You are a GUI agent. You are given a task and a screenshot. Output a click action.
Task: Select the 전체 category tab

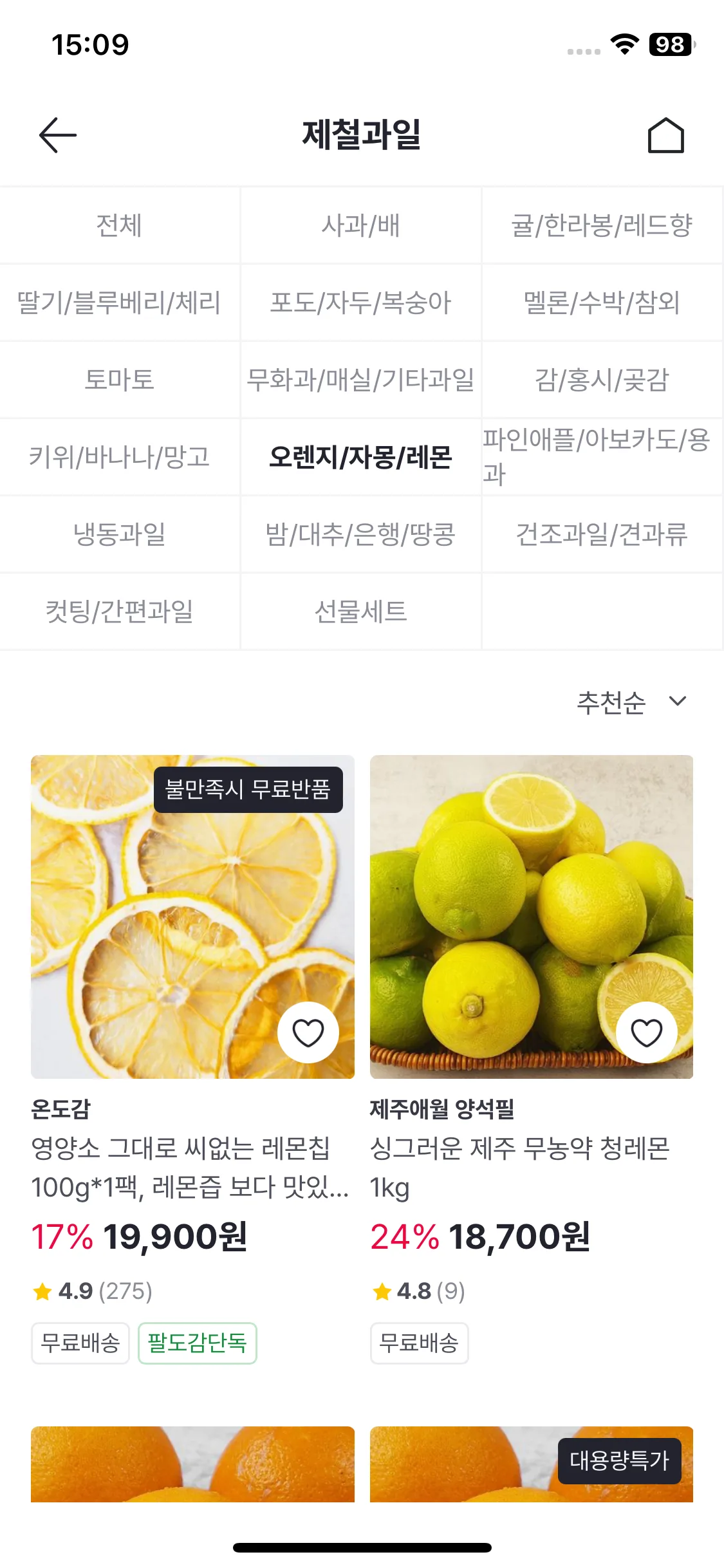(x=120, y=225)
